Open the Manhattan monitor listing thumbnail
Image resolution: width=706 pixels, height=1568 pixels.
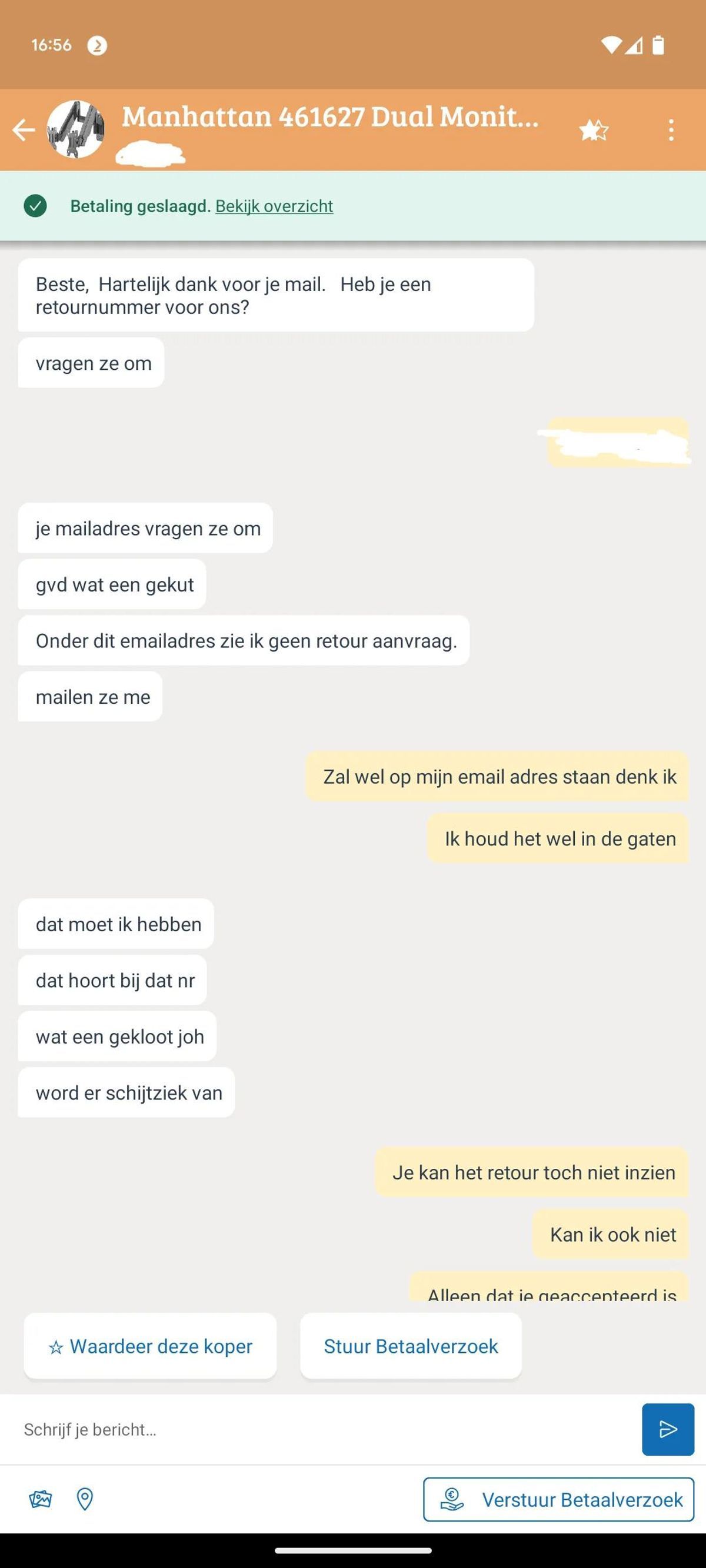[75, 130]
